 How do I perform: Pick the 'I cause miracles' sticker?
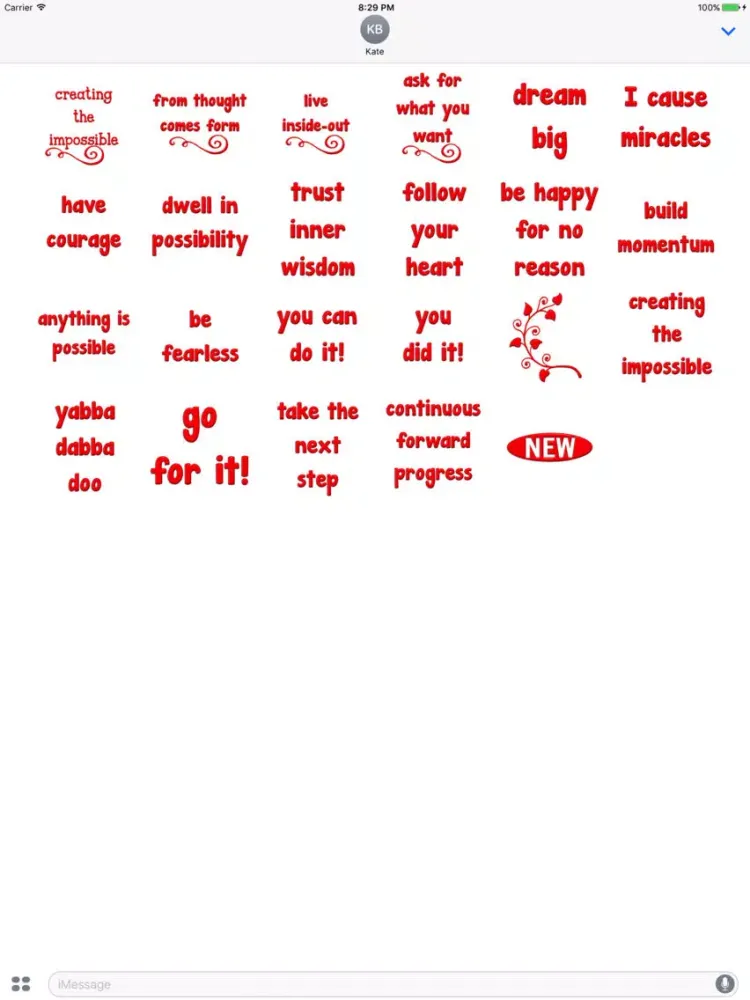click(665, 118)
